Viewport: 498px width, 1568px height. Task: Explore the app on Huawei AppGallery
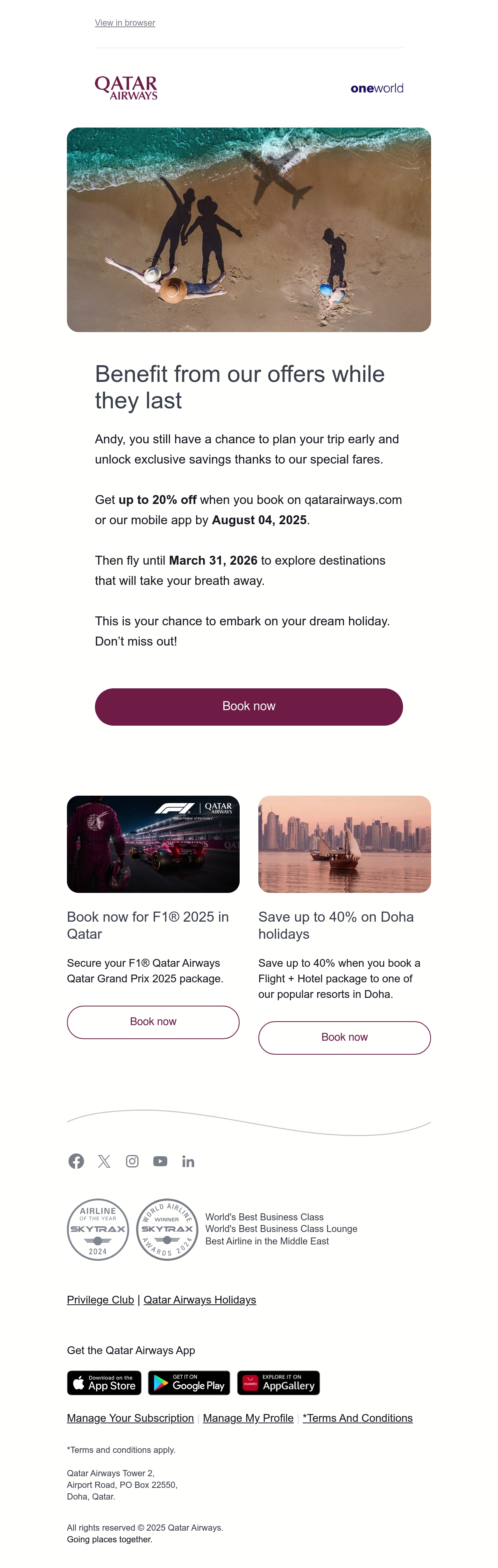click(278, 1383)
